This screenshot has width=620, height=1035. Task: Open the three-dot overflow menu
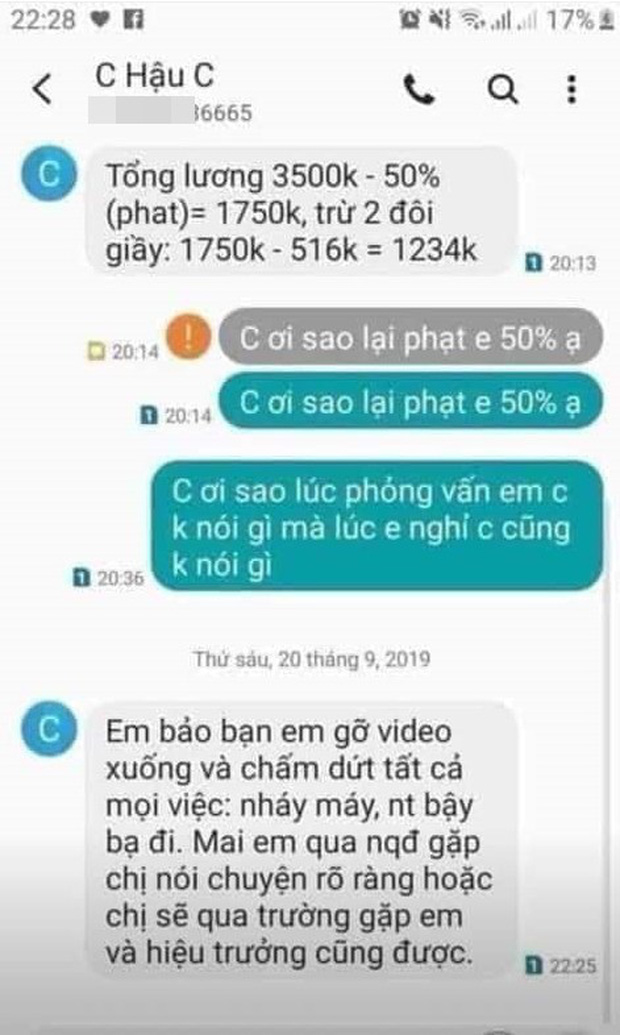pos(571,90)
